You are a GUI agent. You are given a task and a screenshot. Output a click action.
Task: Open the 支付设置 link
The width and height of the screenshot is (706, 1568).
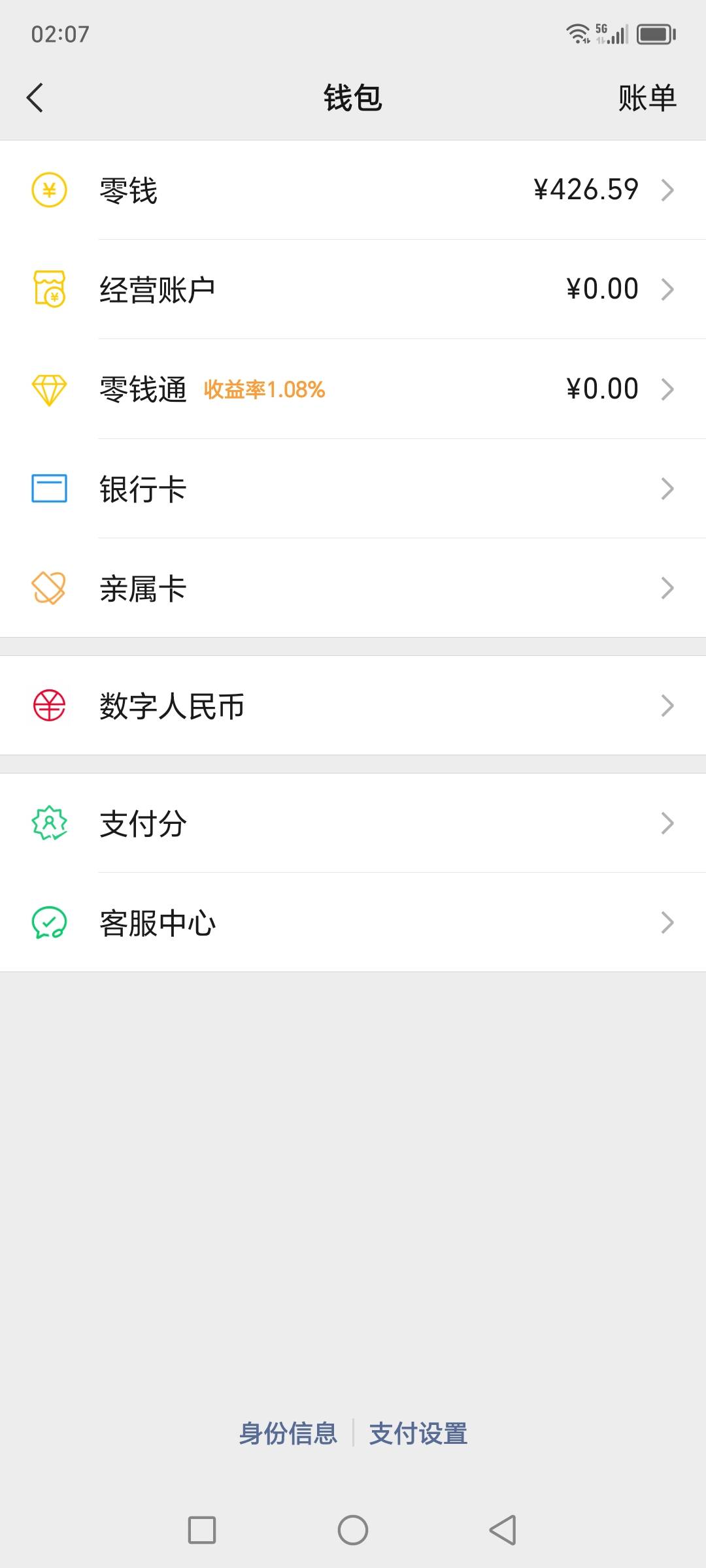(418, 1433)
